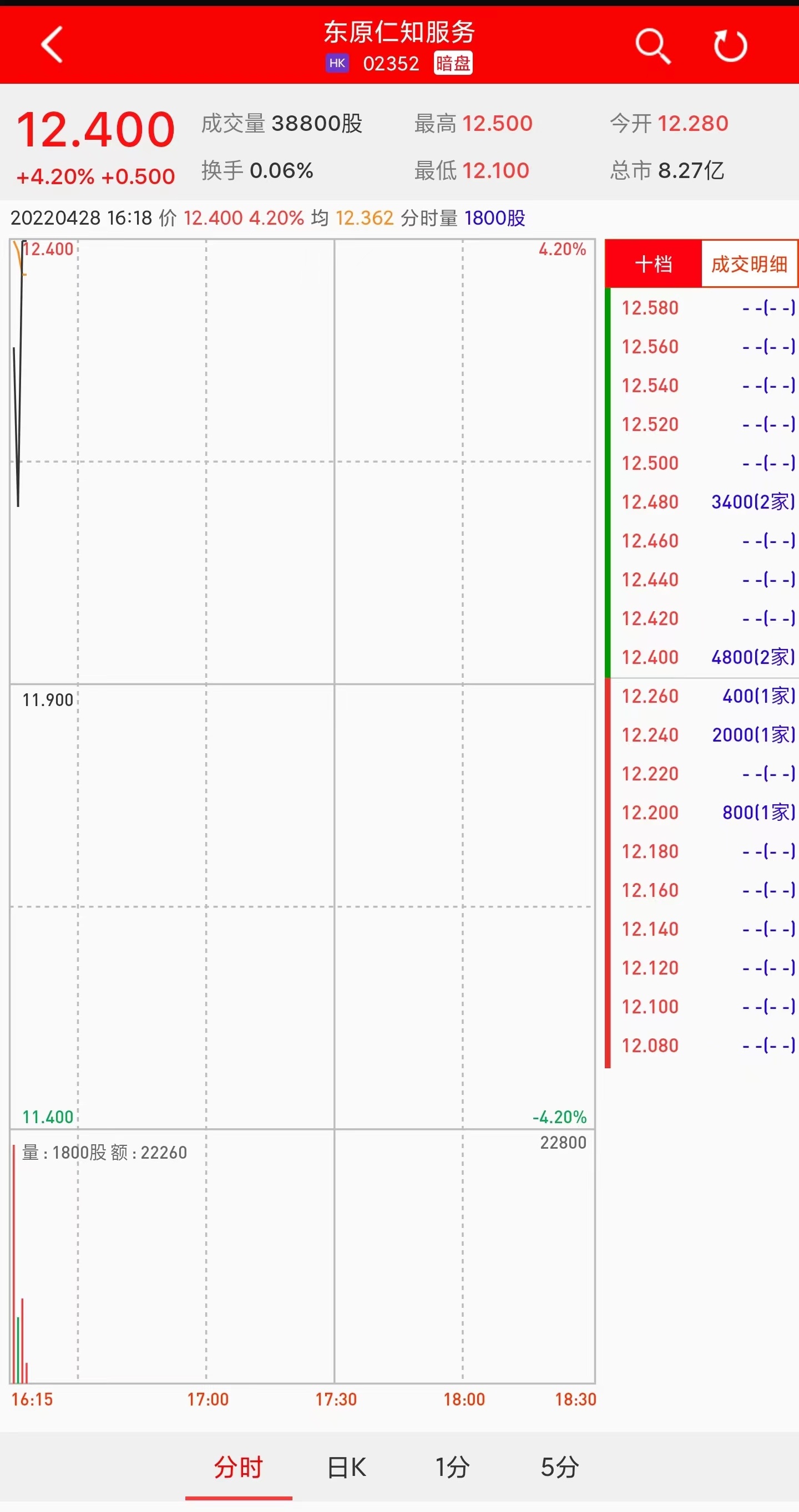Viewport: 799px width, 1512px height.
Task: Switch to the 十档 order book tab
Action: pos(654,264)
